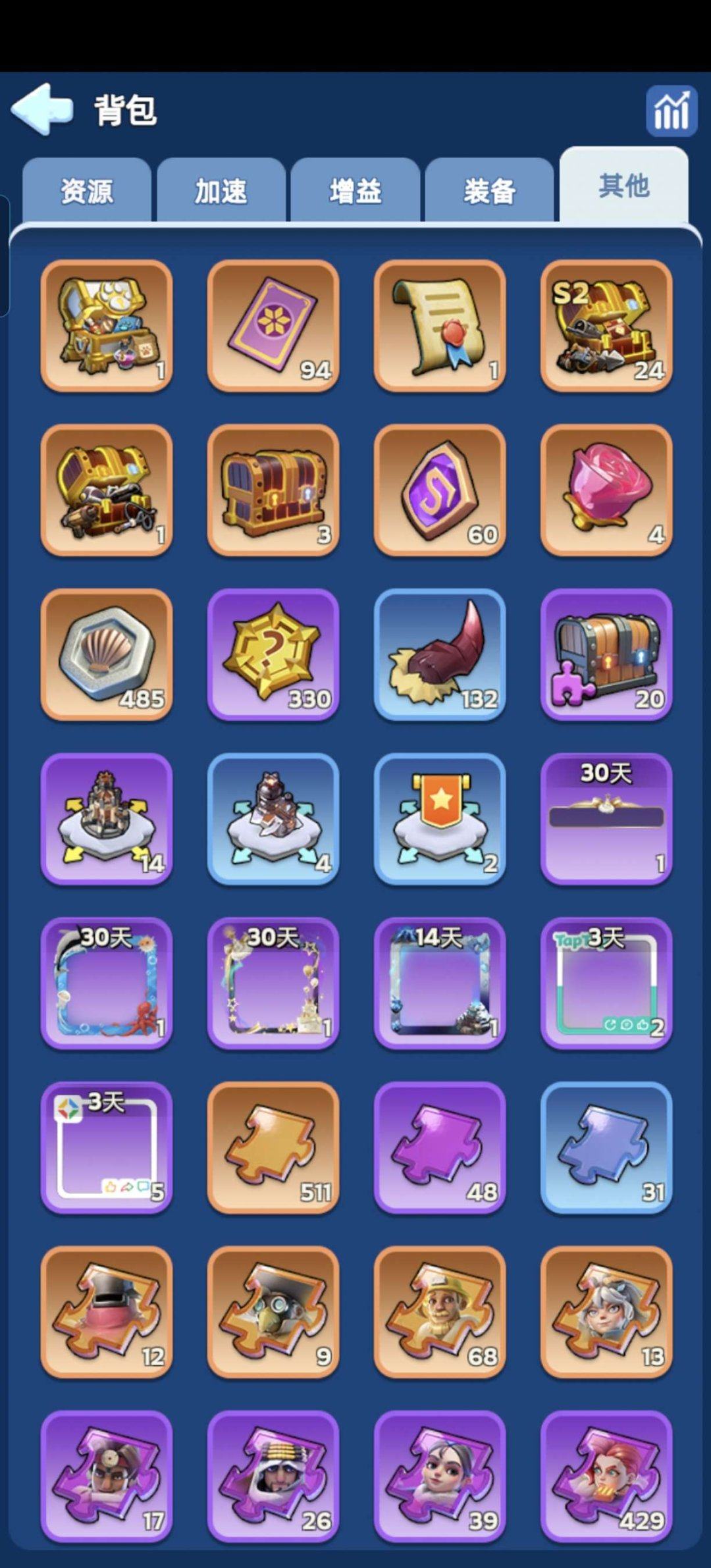Open the 增益 tab
Viewport: 711px width, 1568px height.
point(355,192)
